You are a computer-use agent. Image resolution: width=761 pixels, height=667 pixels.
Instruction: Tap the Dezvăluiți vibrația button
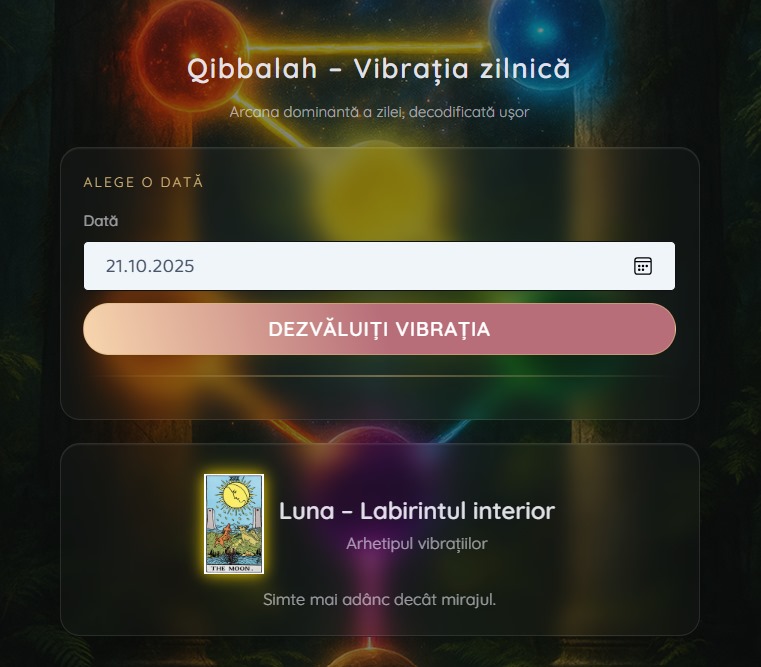click(379, 329)
